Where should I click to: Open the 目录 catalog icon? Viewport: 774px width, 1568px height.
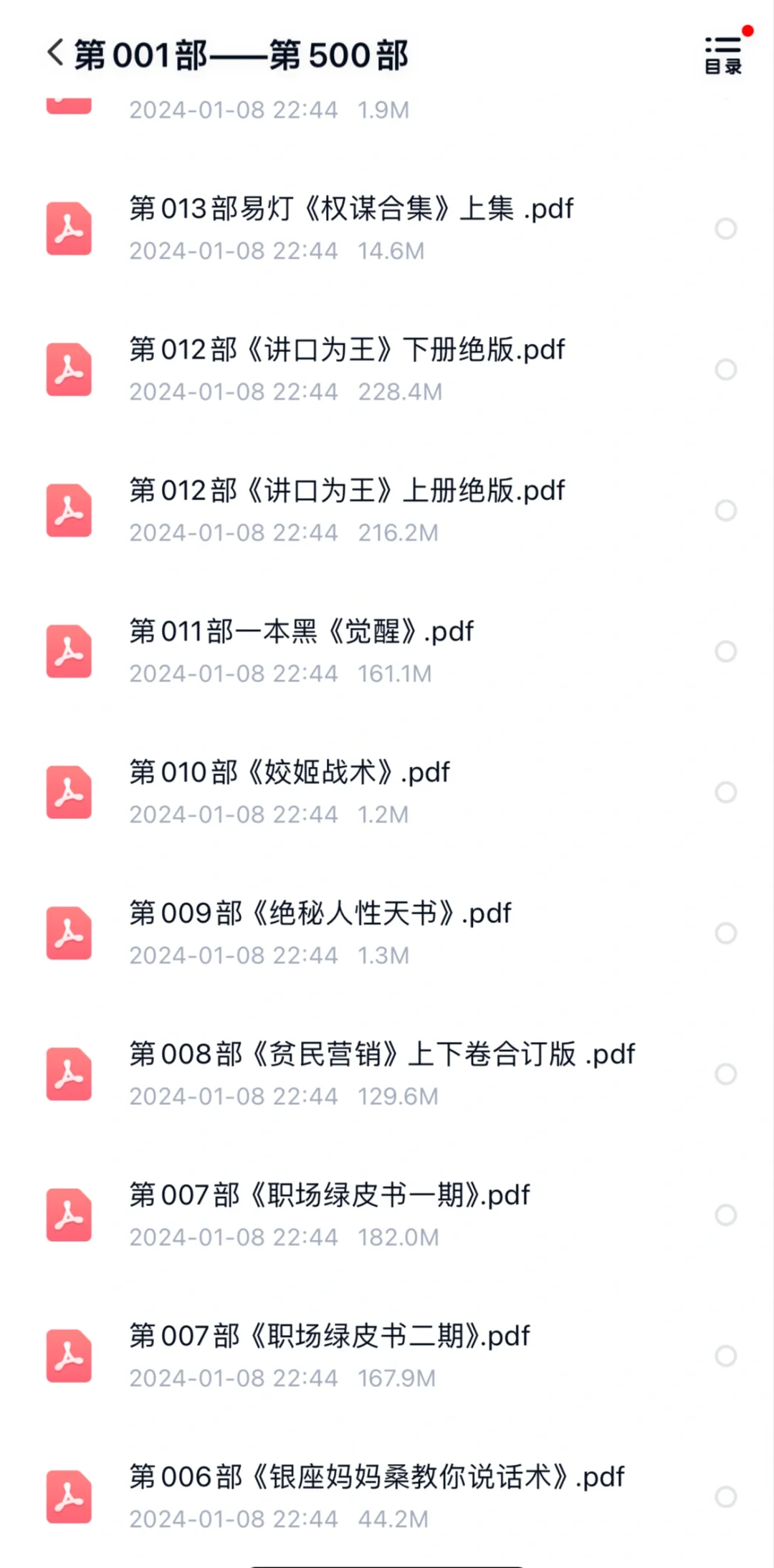(x=723, y=55)
